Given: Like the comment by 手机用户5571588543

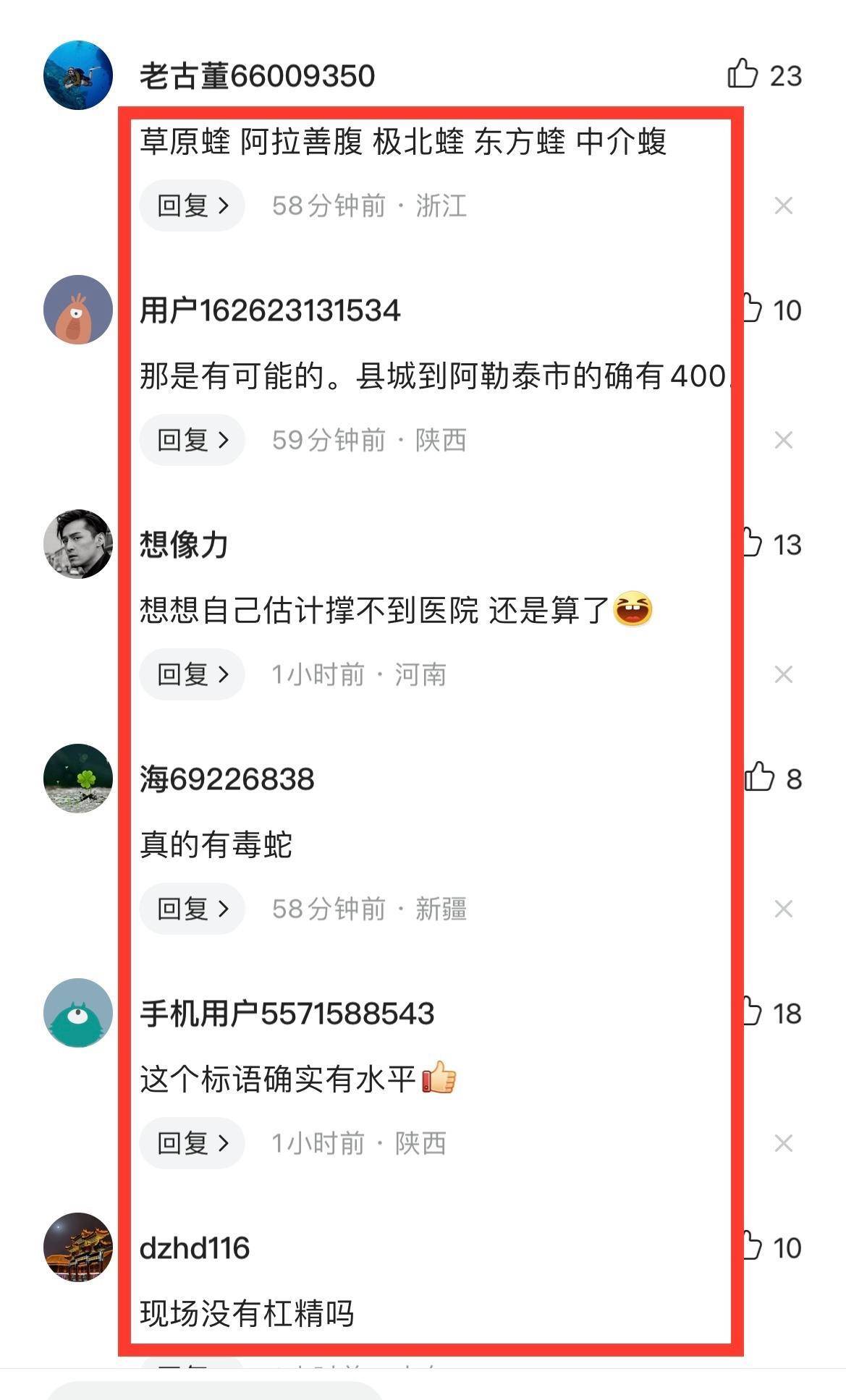Looking at the screenshot, I should [x=753, y=1012].
